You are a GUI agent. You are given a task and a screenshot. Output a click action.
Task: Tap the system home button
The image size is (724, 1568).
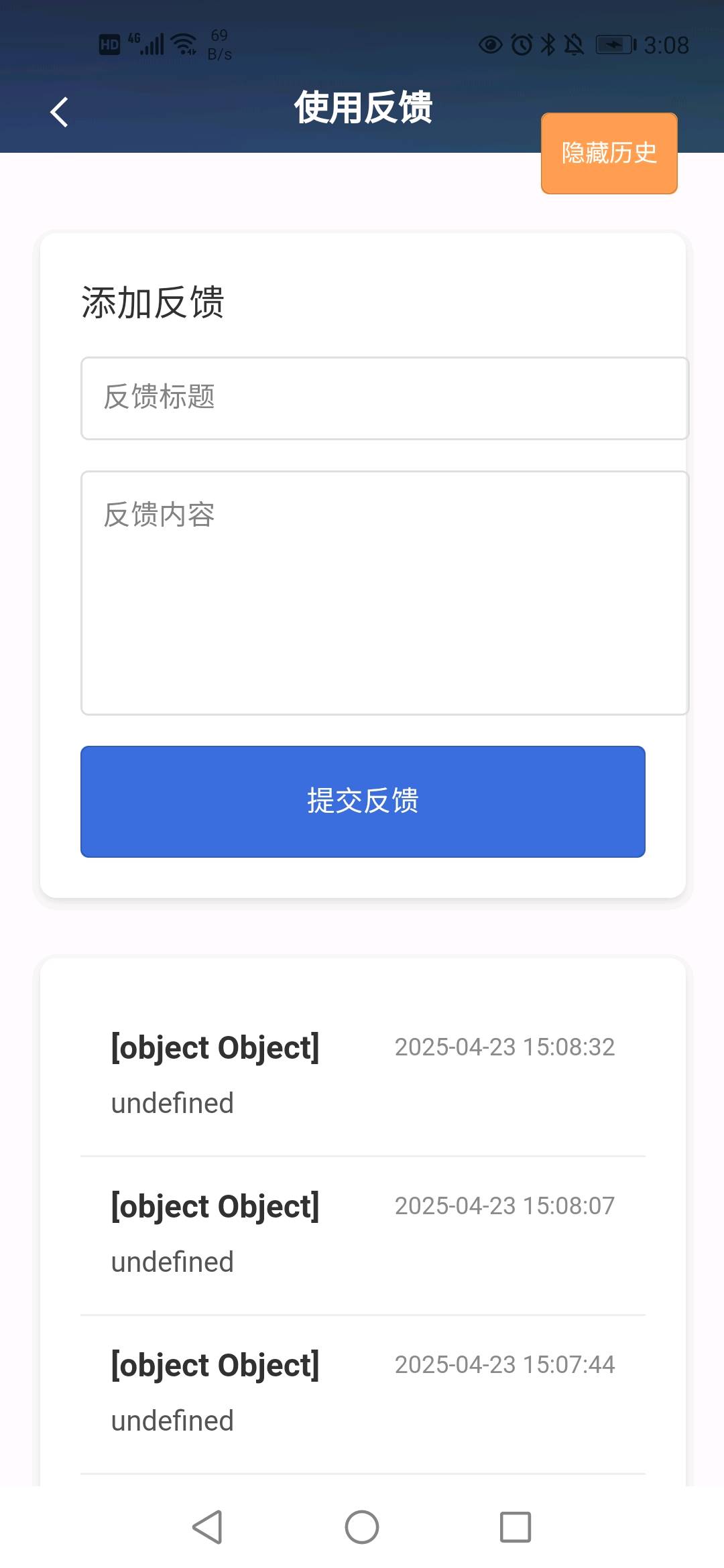tap(362, 1527)
